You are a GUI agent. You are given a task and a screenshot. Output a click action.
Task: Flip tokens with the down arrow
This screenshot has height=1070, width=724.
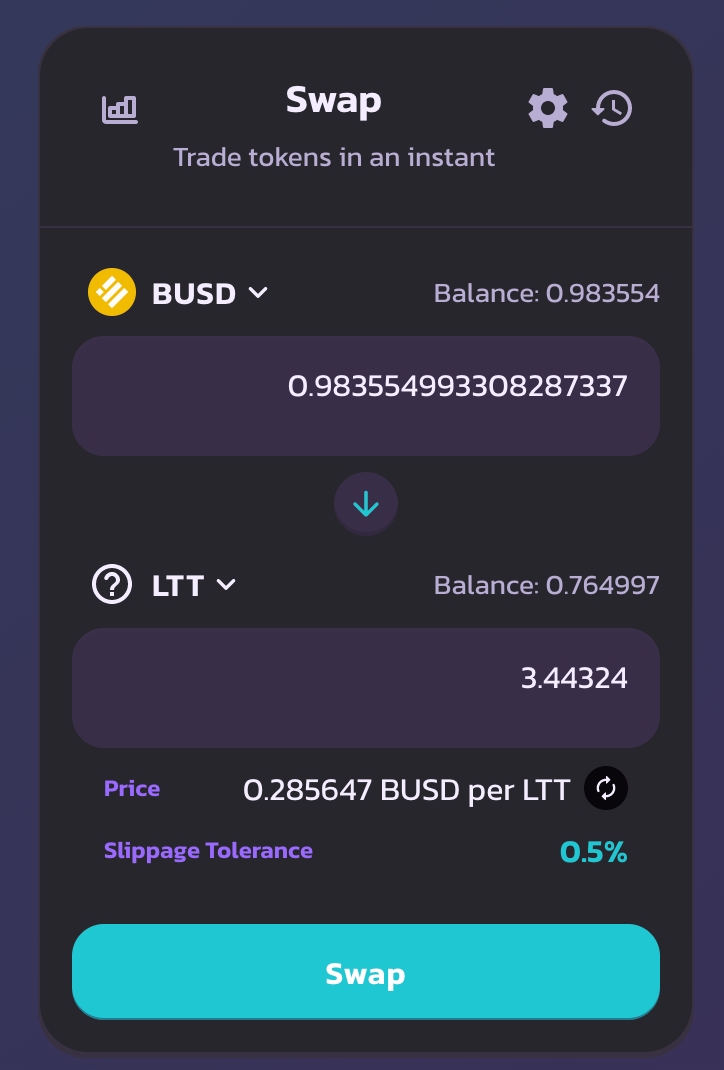(x=366, y=504)
